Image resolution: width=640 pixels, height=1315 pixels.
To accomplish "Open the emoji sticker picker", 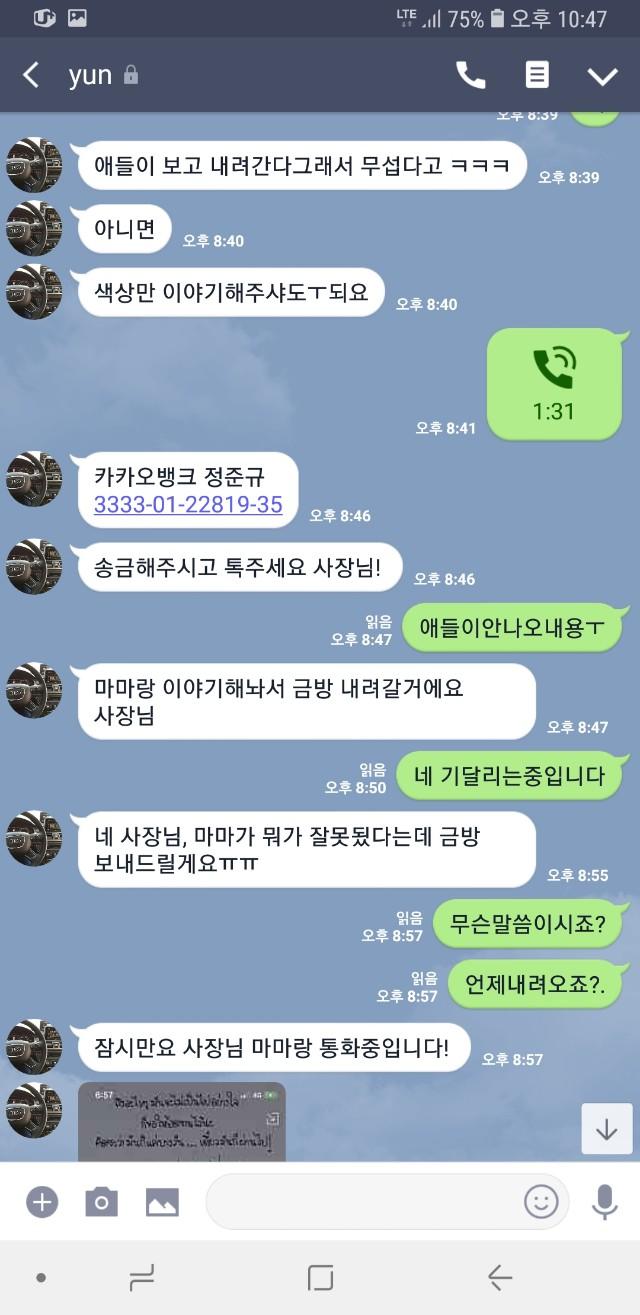I will pyautogui.click(x=541, y=1201).
